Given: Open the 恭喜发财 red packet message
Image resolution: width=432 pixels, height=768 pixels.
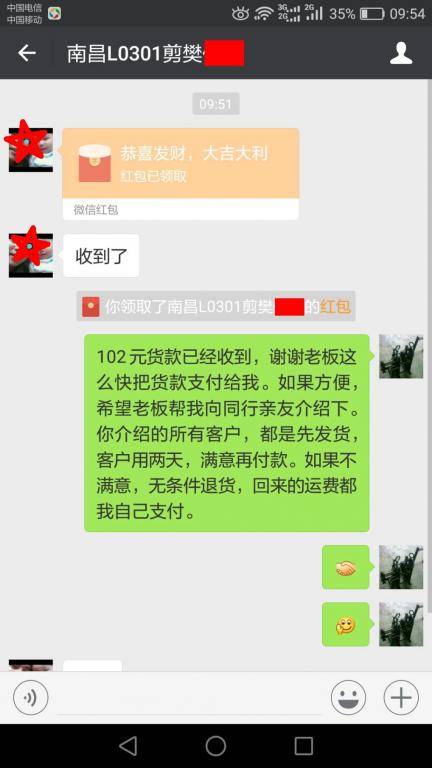Looking at the screenshot, I should pyautogui.click(x=181, y=173).
